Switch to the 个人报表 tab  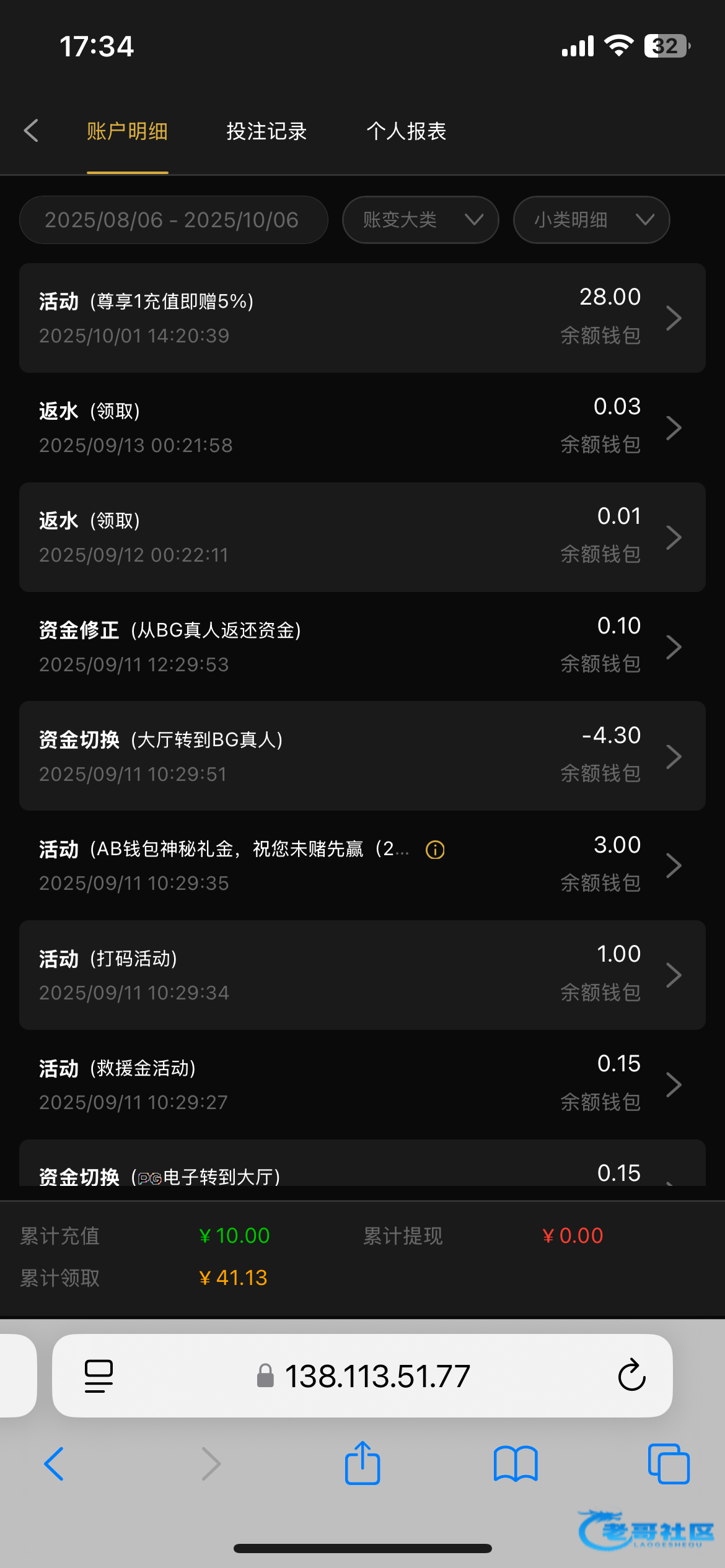pyautogui.click(x=406, y=131)
